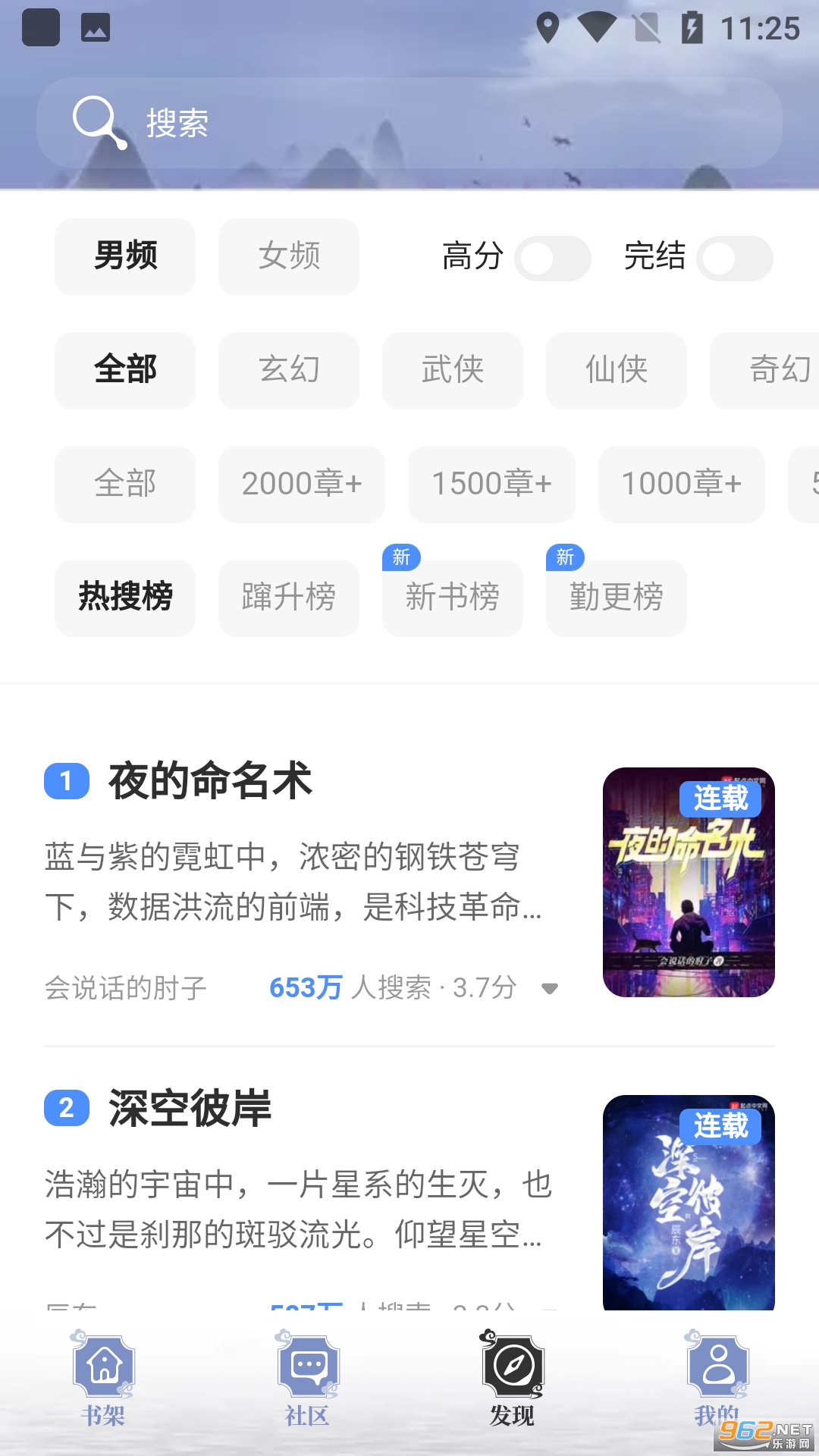
Task: Select the 男频 category
Action: (x=125, y=256)
